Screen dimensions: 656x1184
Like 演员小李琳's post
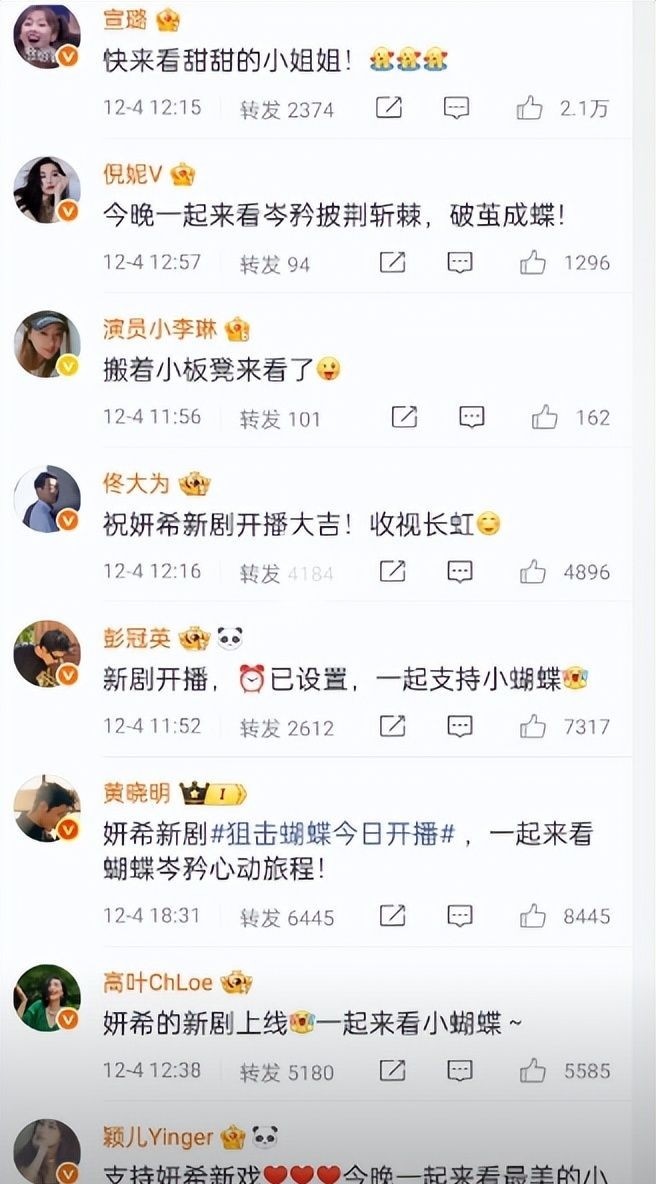tap(544, 416)
